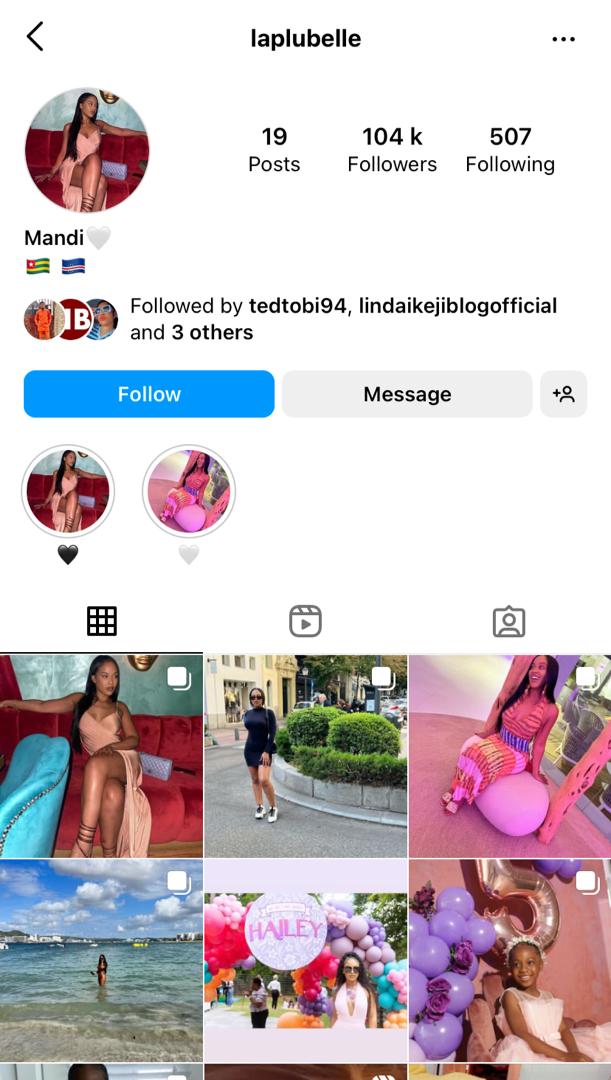Message this profile

tap(406, 394)
